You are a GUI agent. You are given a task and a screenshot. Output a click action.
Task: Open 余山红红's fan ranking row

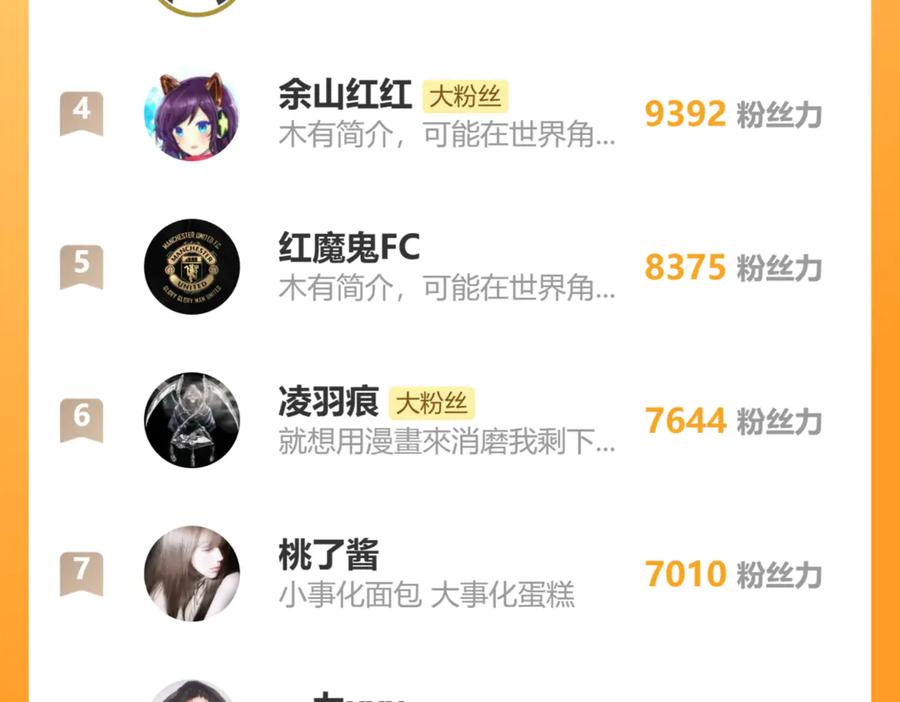pyautogui.click(x=450, y=114)
